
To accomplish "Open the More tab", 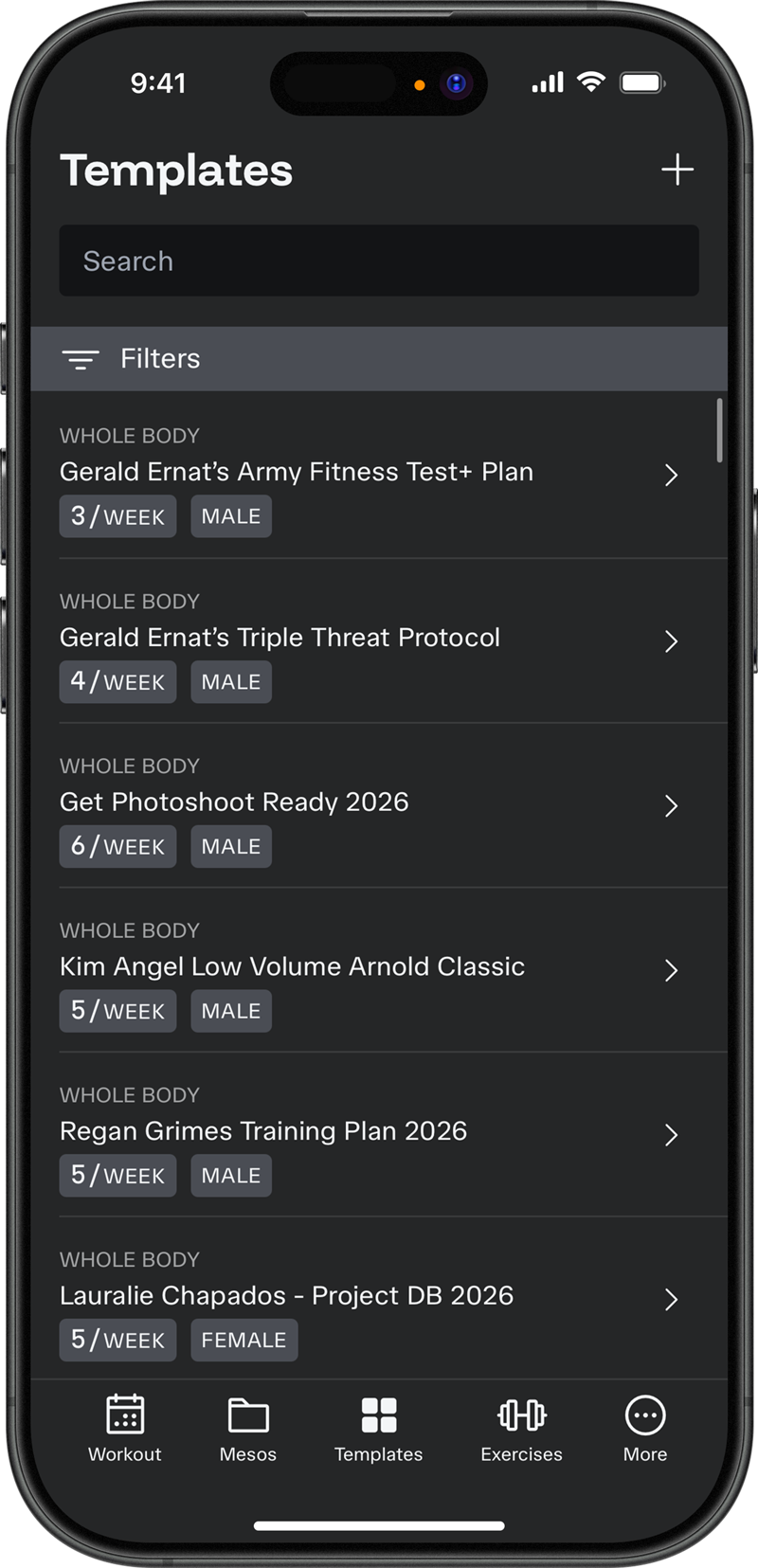I will 645,1429.
